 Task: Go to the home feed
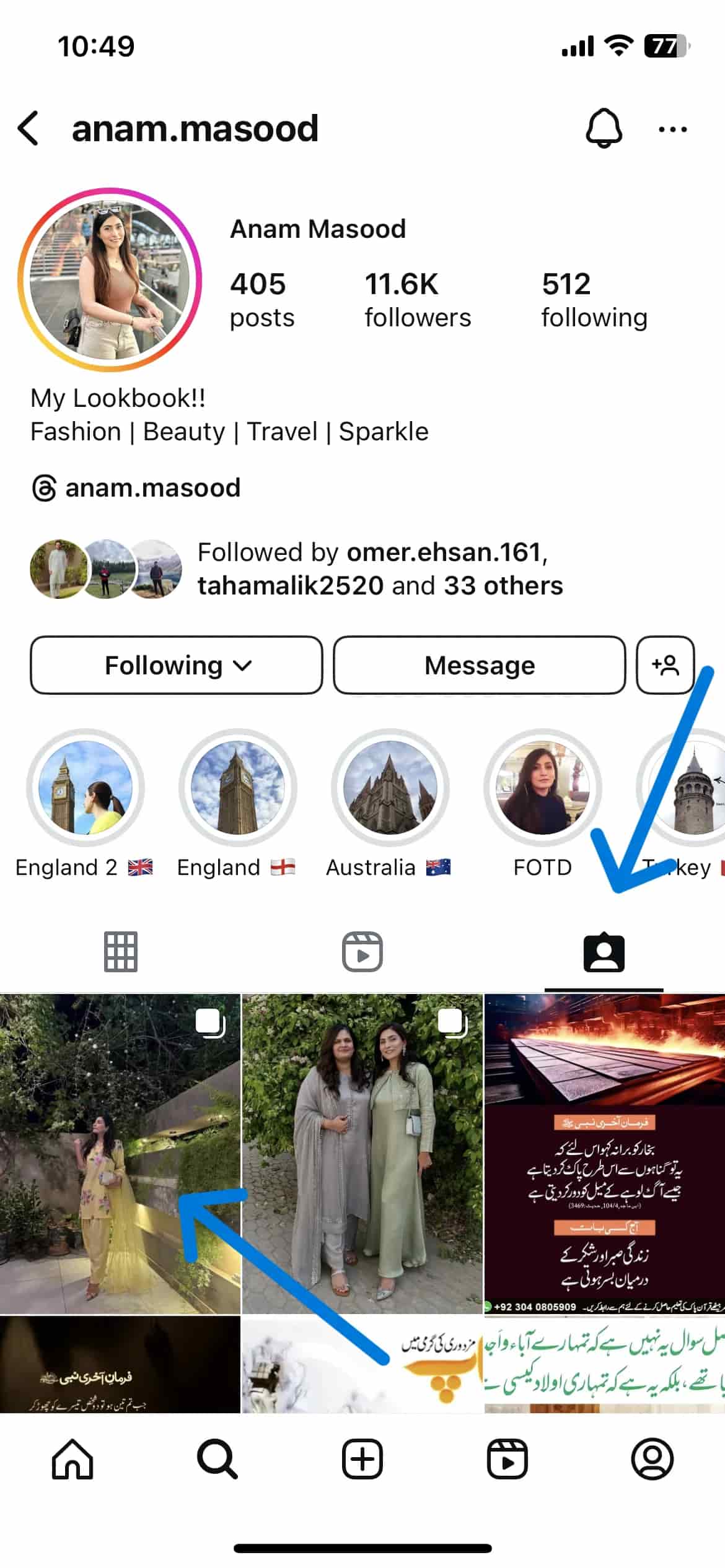tap(72, 1459)
